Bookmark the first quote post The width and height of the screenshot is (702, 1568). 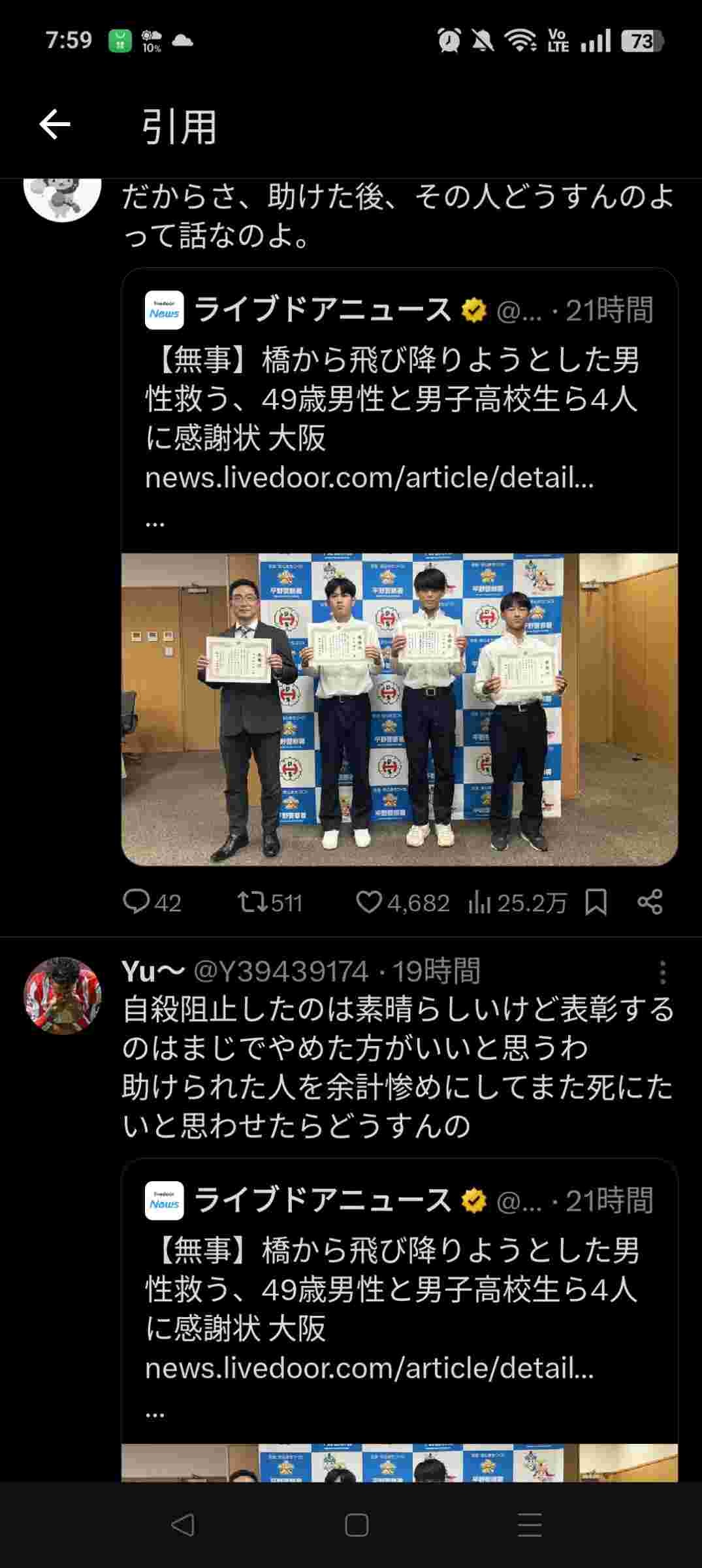596,902
